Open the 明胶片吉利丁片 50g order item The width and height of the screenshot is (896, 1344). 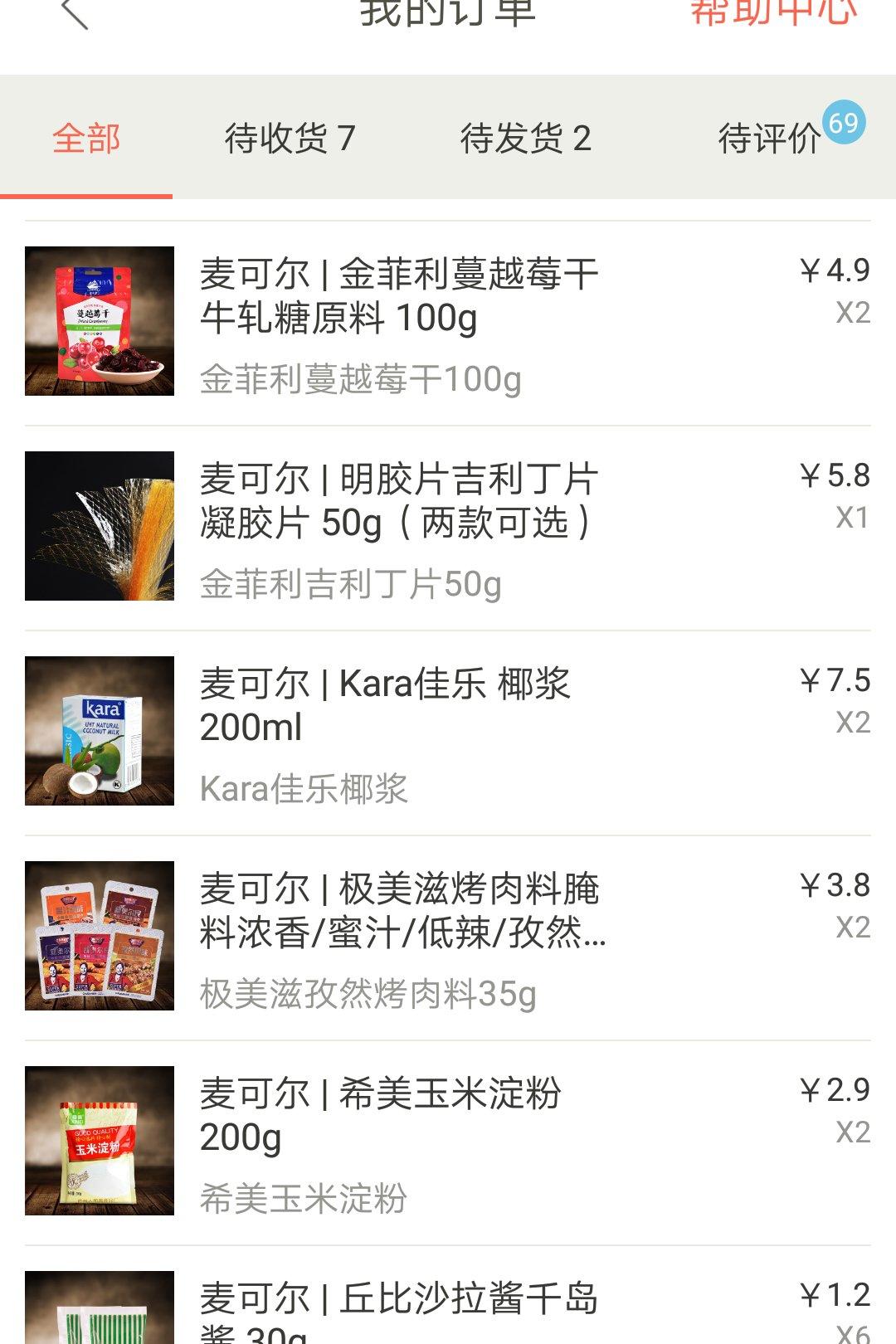pyautogui.click(x=448, y=527)
